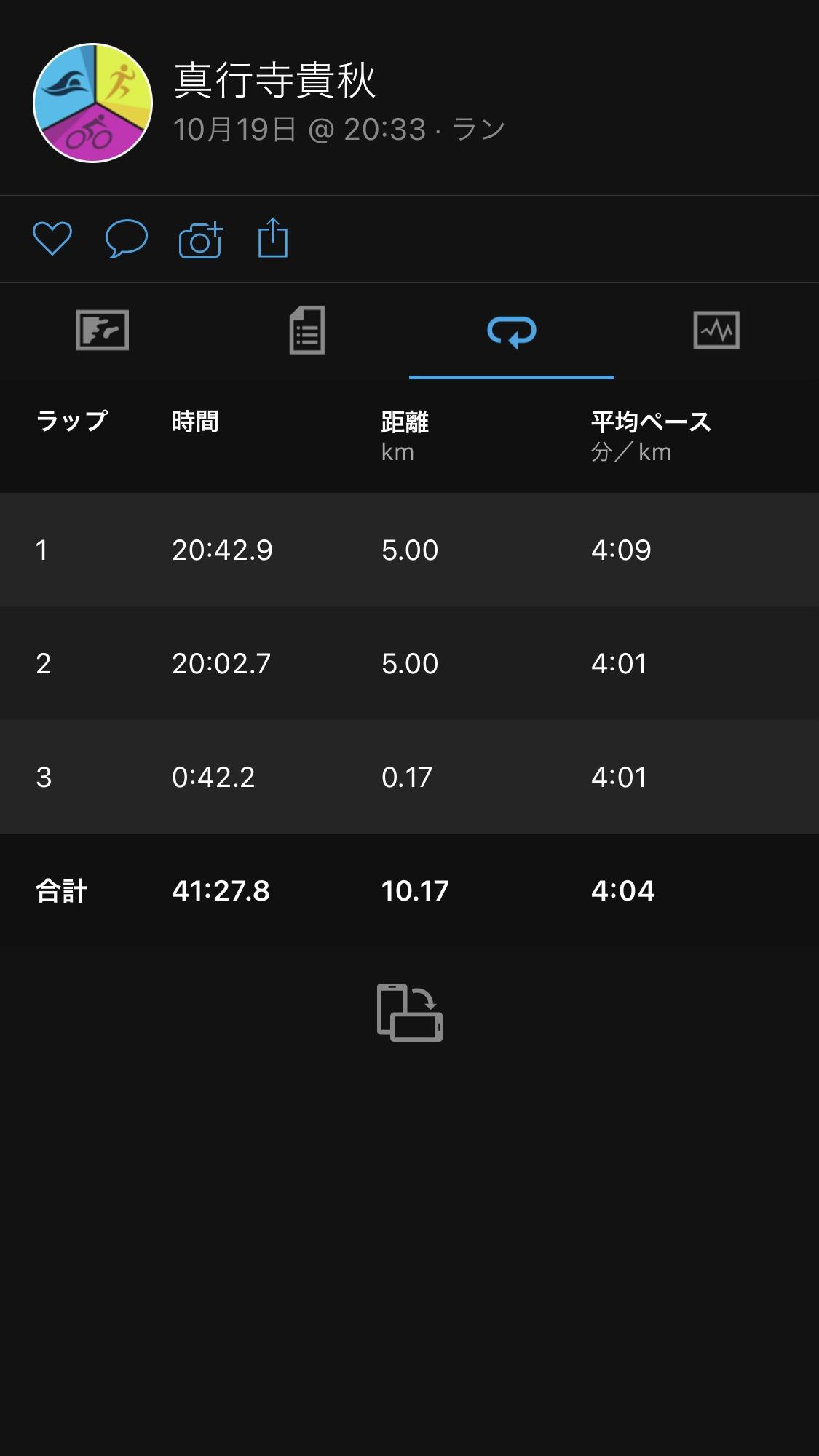Select the laps tab

click(512, 331)
